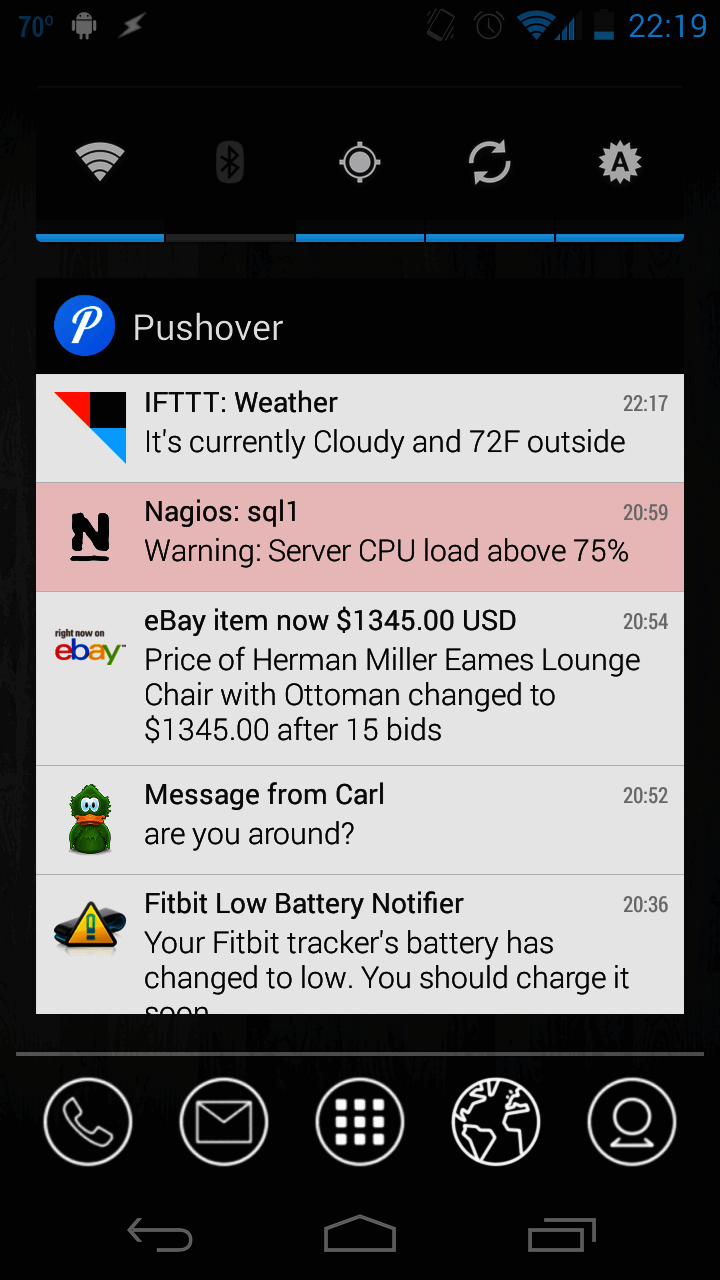The image size is (720, 1280).
Task: Toggle the Wi-Fi power control
Action: 100,162
